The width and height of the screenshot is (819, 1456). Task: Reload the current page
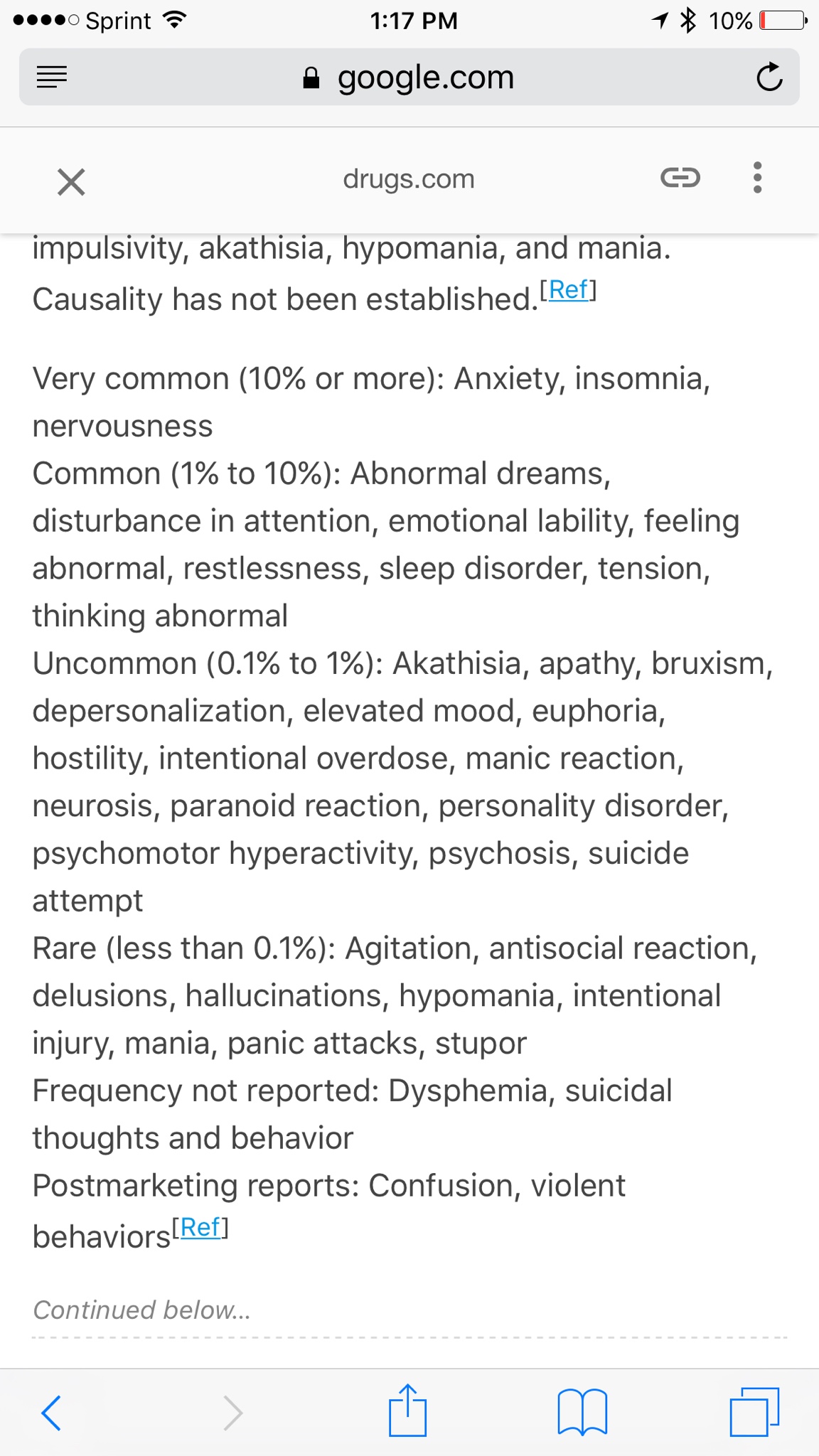tap(769, 77)
